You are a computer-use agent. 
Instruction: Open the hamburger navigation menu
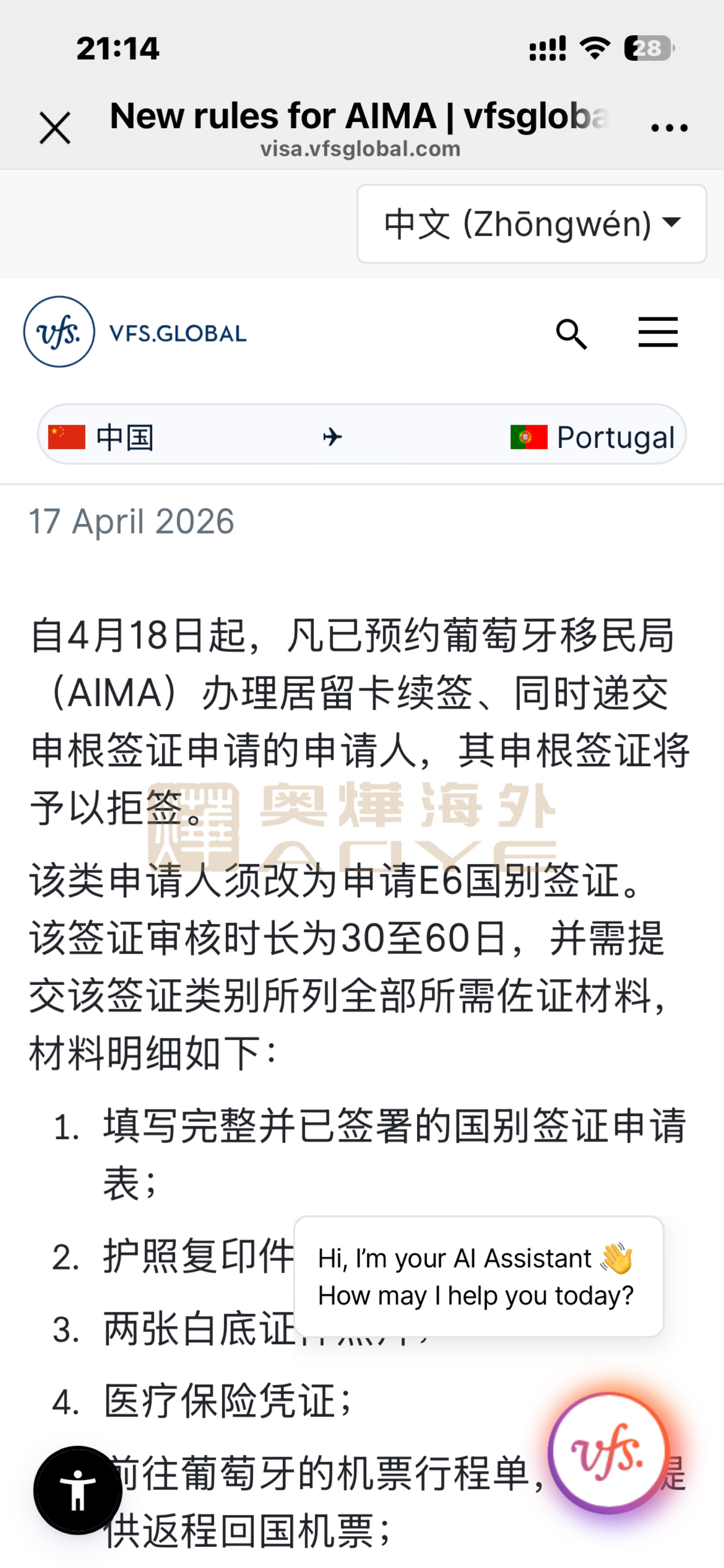(658, 332)
